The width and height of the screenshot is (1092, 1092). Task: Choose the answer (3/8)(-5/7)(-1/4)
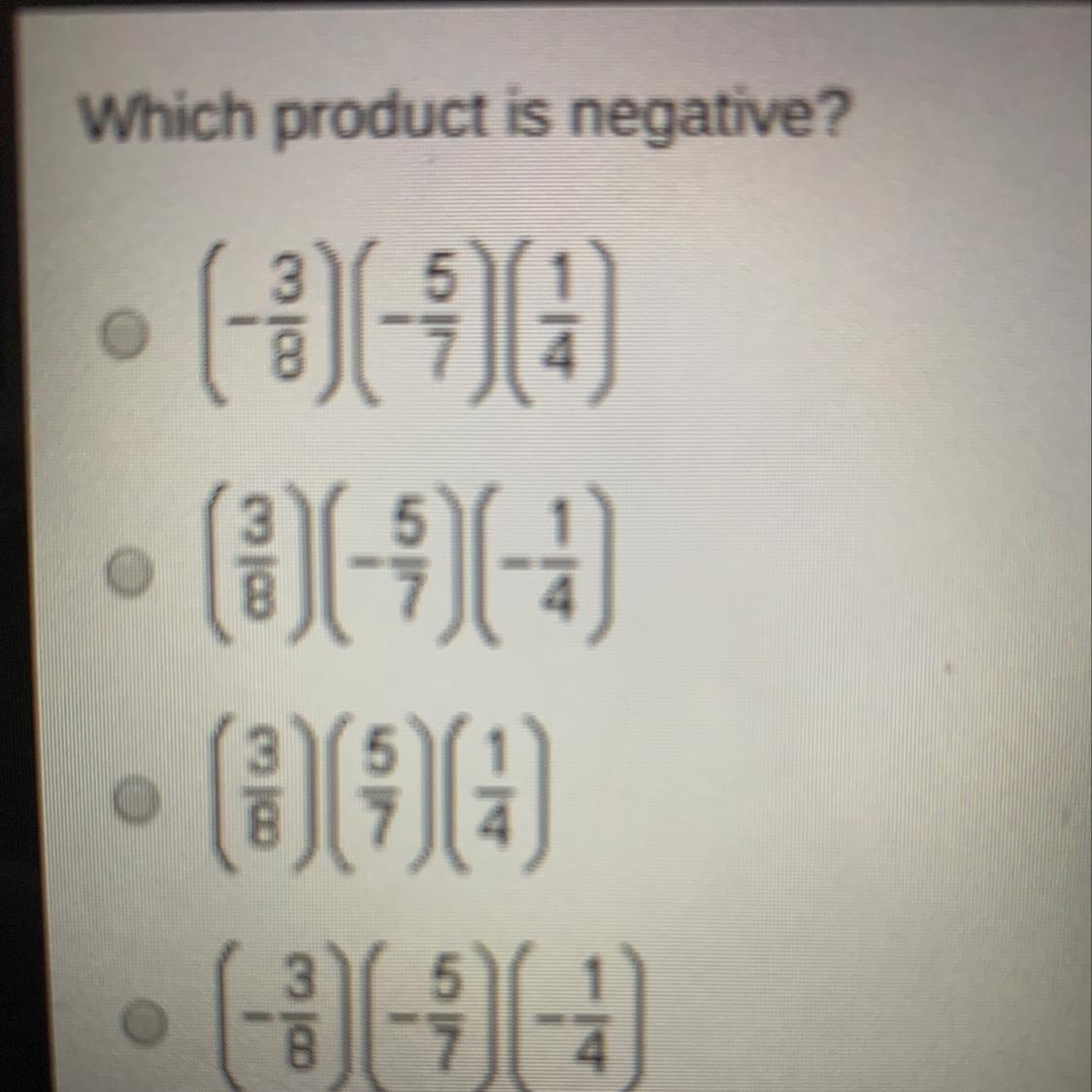pos(129,571)
